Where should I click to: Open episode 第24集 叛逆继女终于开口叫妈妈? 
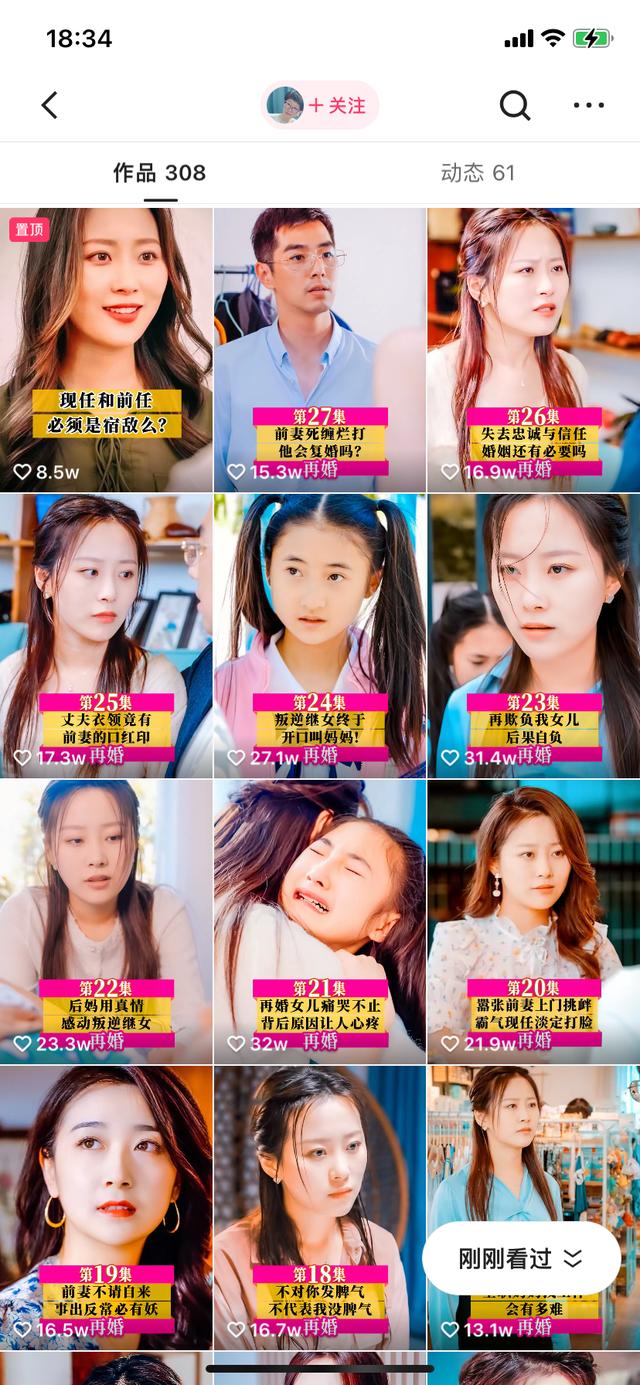click(320, 636)
